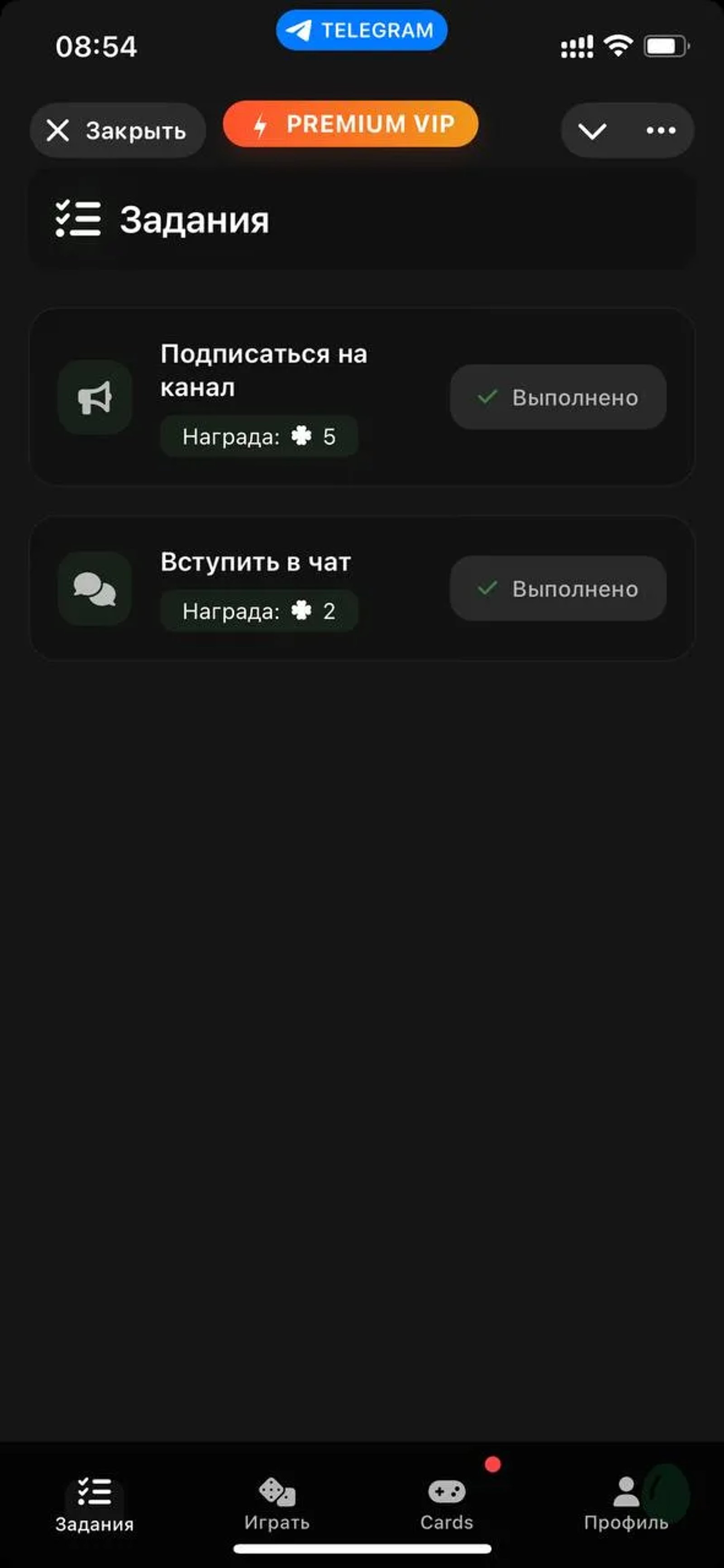Tap the PREMIUM VIP badge
Image resolution: width=724 pixels, height=1568 pixels.
351,124
